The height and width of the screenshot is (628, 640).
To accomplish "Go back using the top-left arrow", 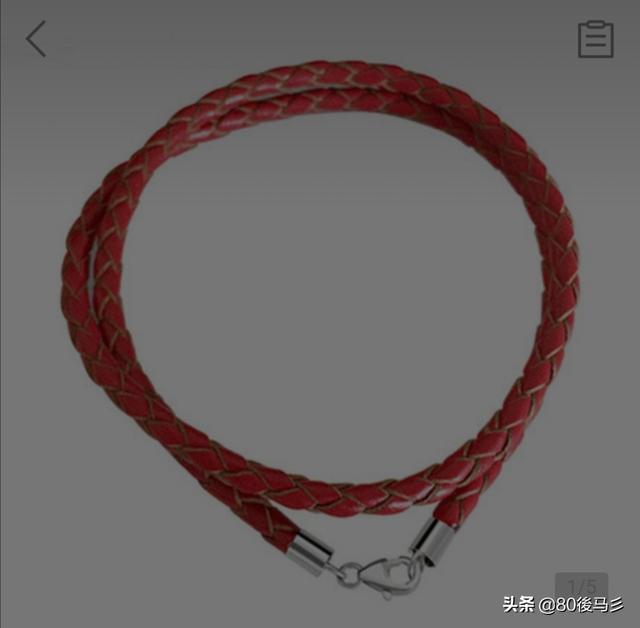I will coord(36,39).
